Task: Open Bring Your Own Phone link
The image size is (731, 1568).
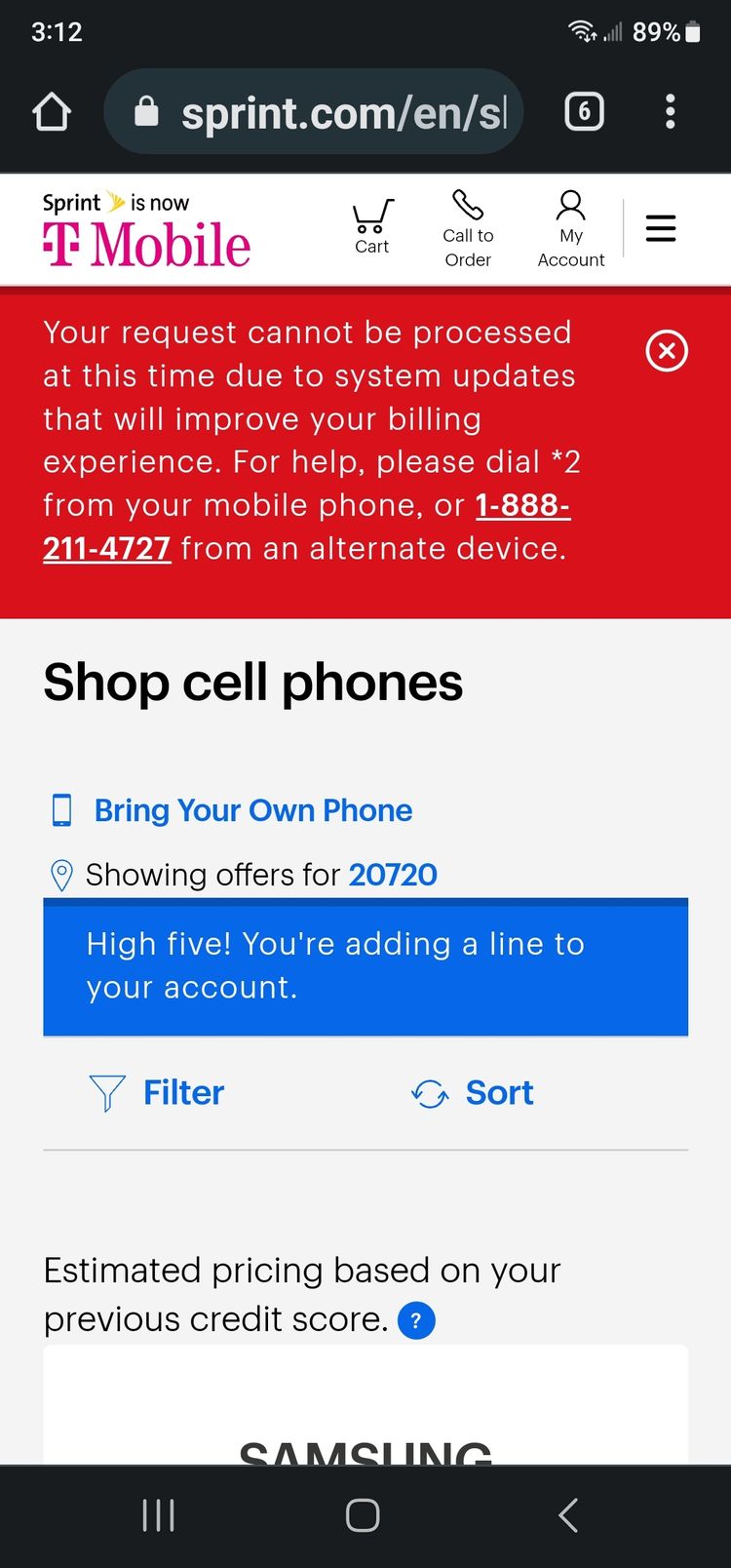Action: [252, 810]
